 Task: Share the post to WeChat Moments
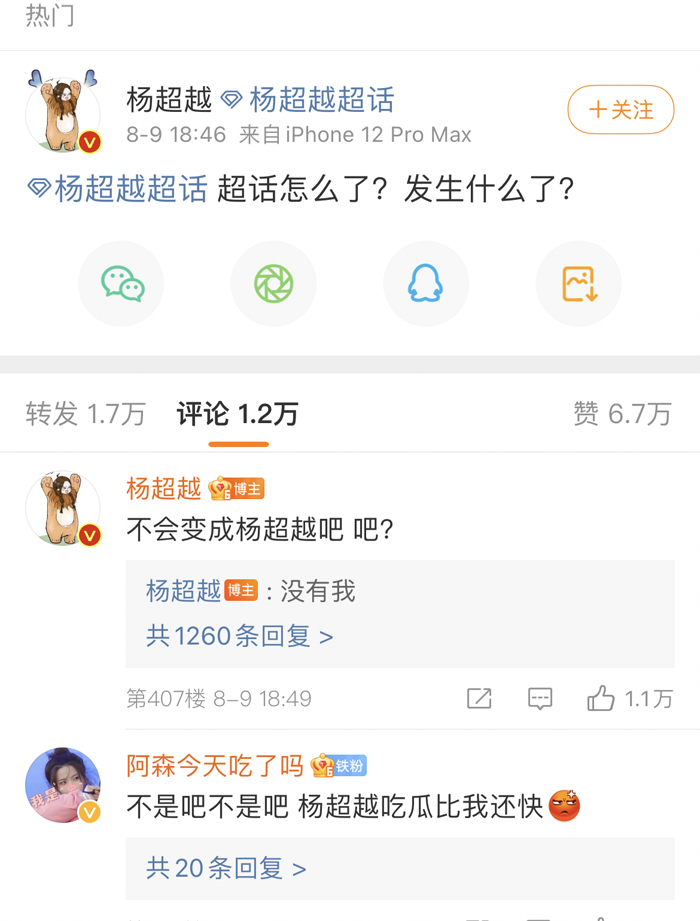[x=274, y=284]
